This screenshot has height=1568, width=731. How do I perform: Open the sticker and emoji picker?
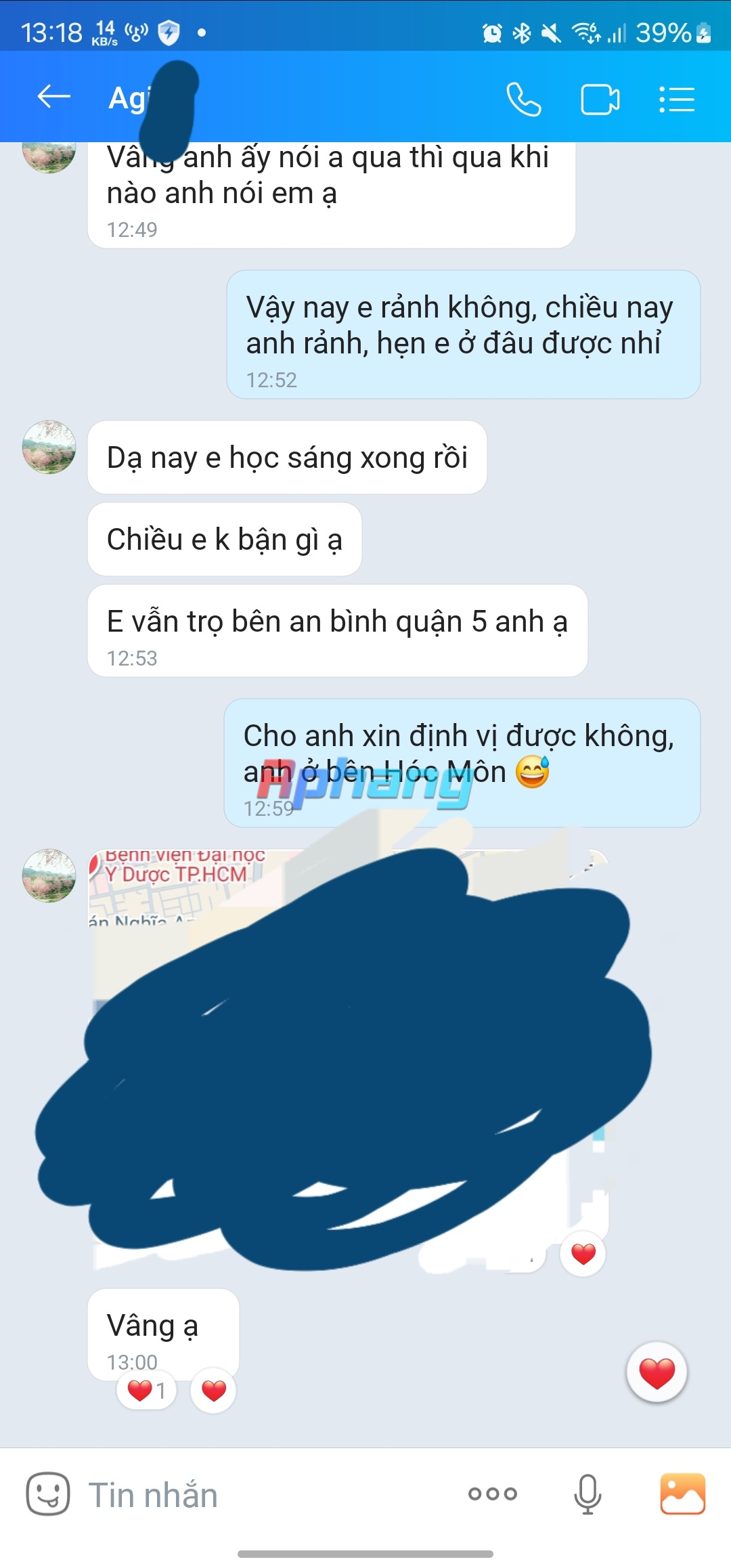48,1494
